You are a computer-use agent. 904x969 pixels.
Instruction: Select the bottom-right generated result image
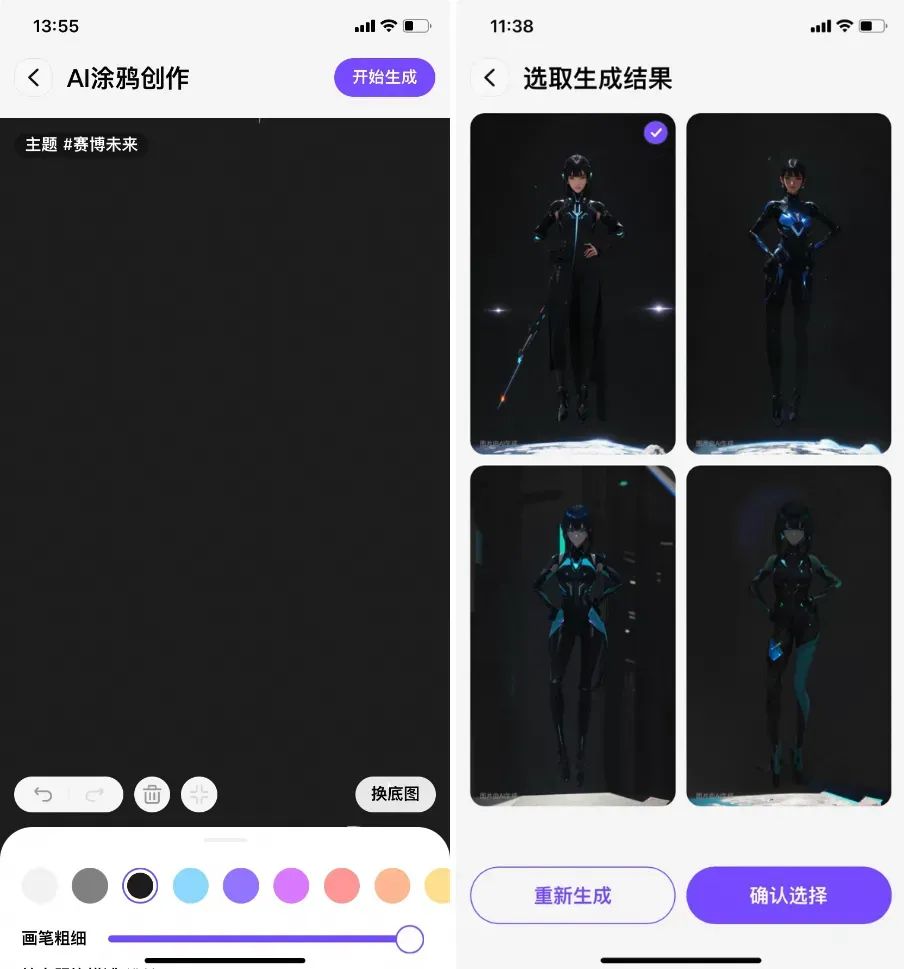pos(788,636)
